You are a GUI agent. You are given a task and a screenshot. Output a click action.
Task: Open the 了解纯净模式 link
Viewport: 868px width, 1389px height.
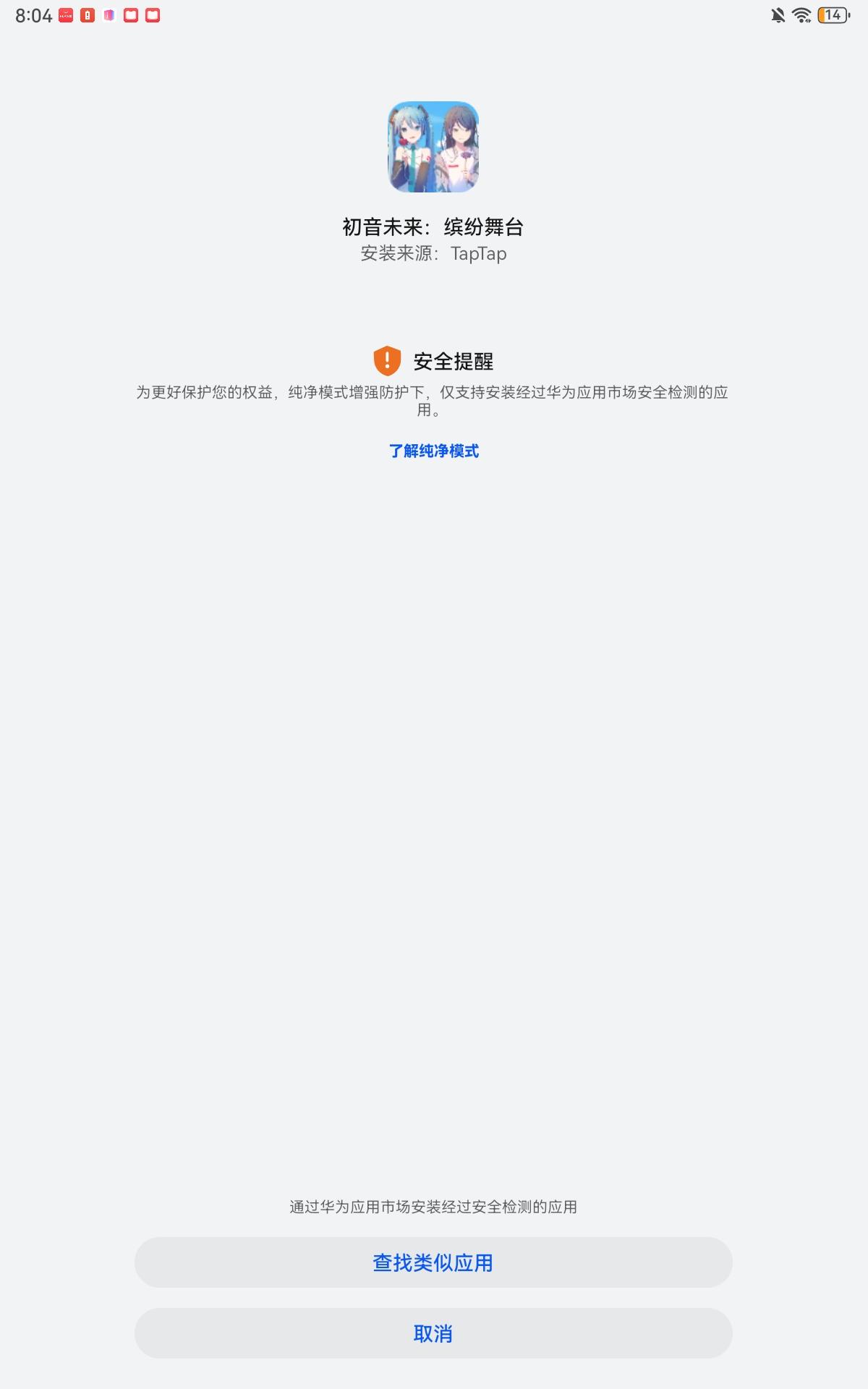433,451
